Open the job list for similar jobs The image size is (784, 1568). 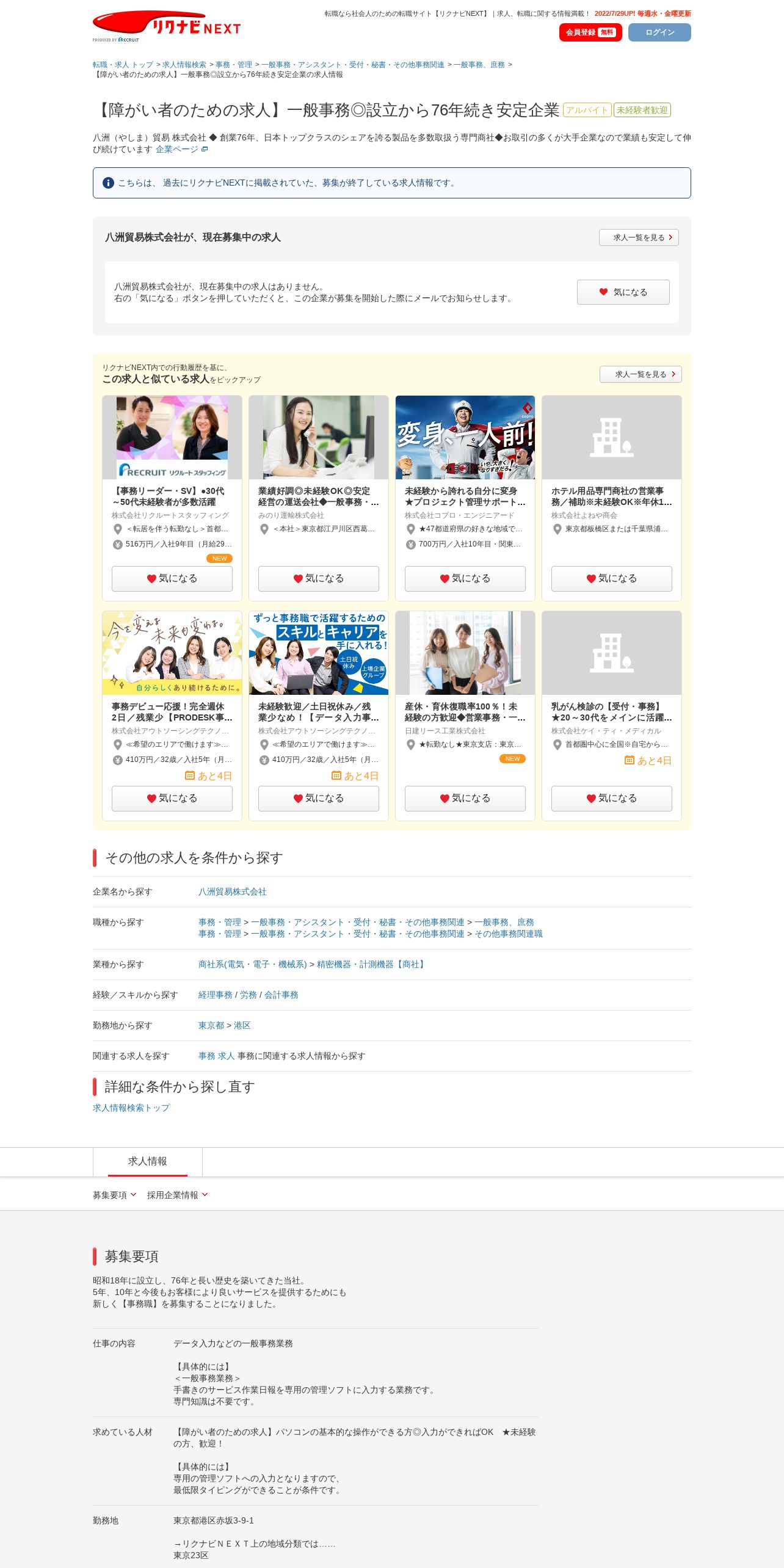641,374
